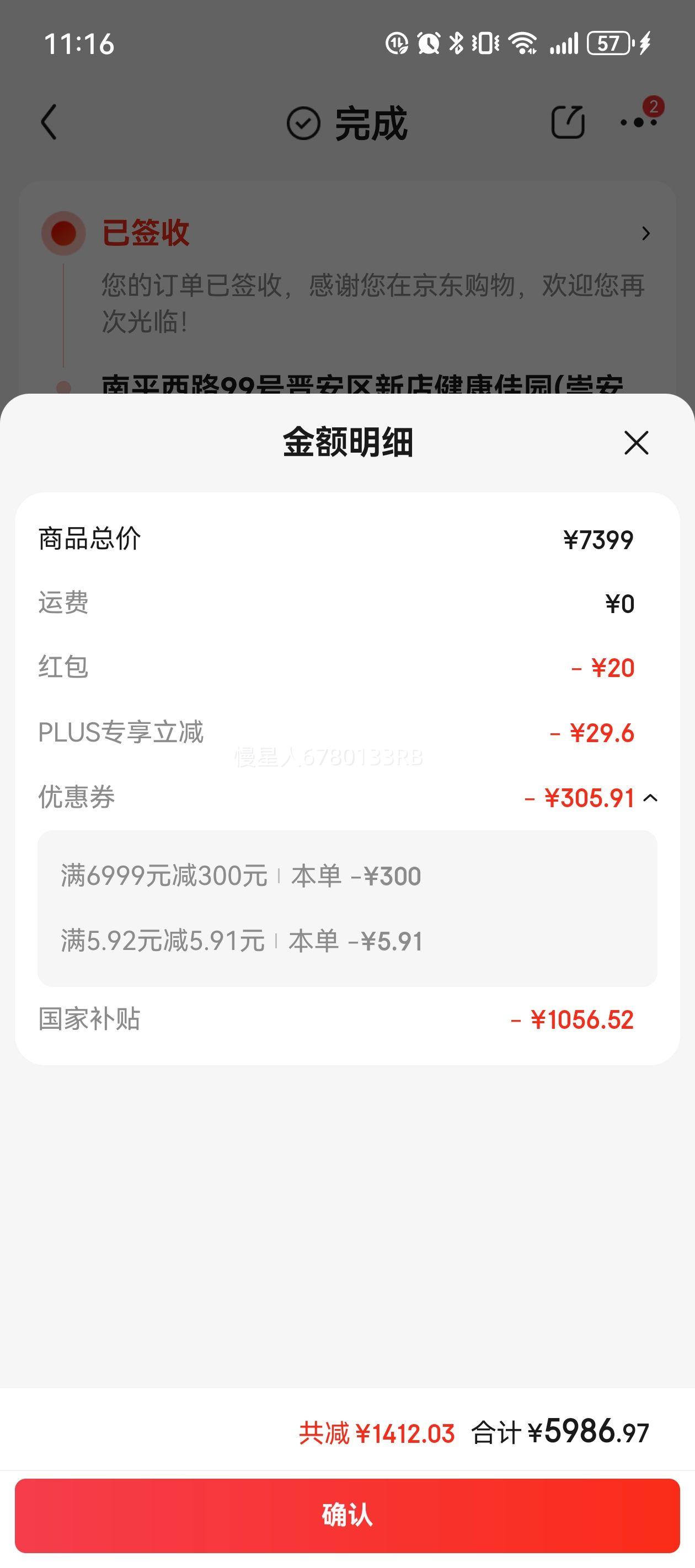Tap the red 确认 button

click(x=347, y=1515)
